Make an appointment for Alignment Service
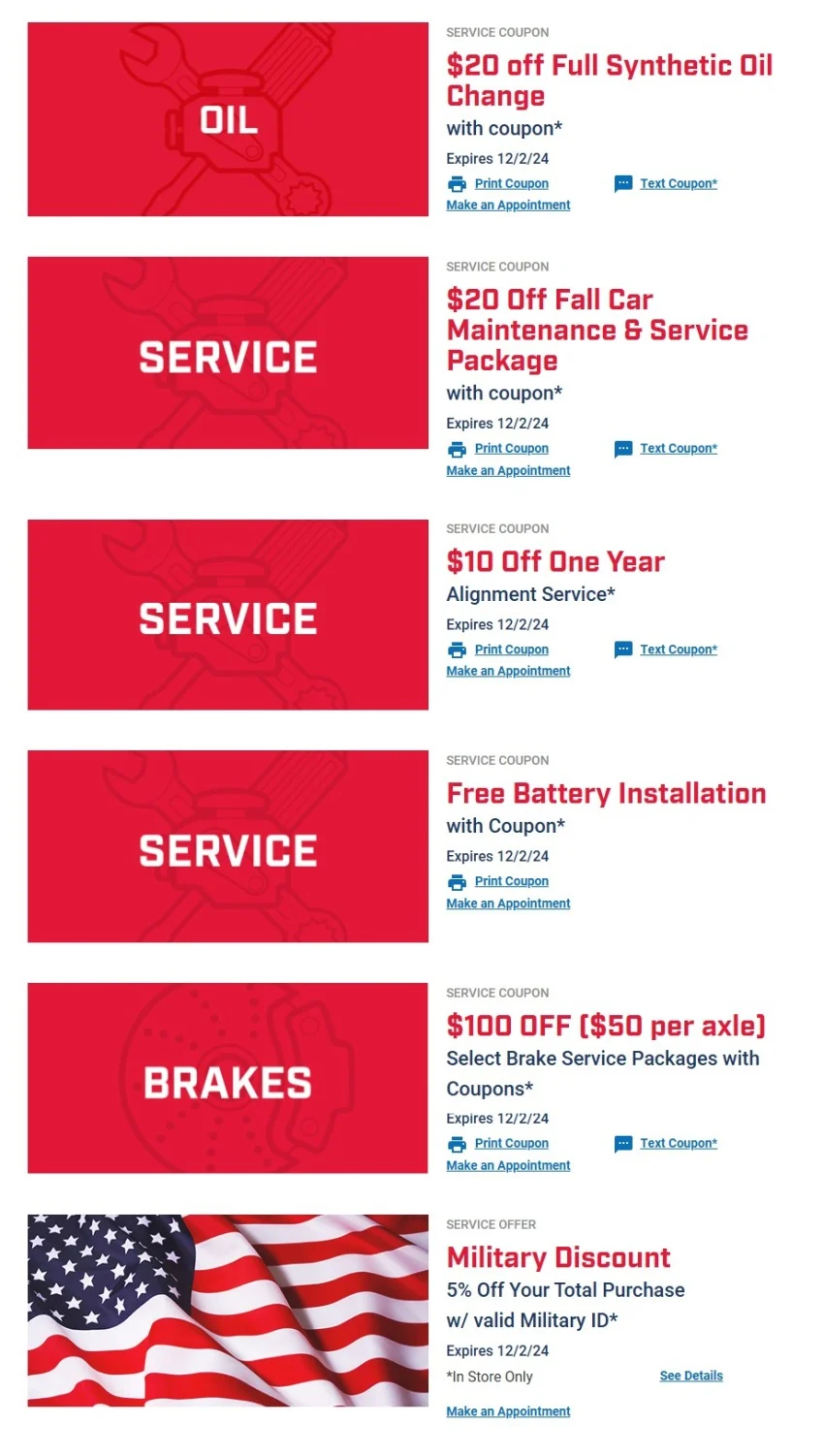The height and width of the screenshot is (1456, 824). [x=508, y=671]
